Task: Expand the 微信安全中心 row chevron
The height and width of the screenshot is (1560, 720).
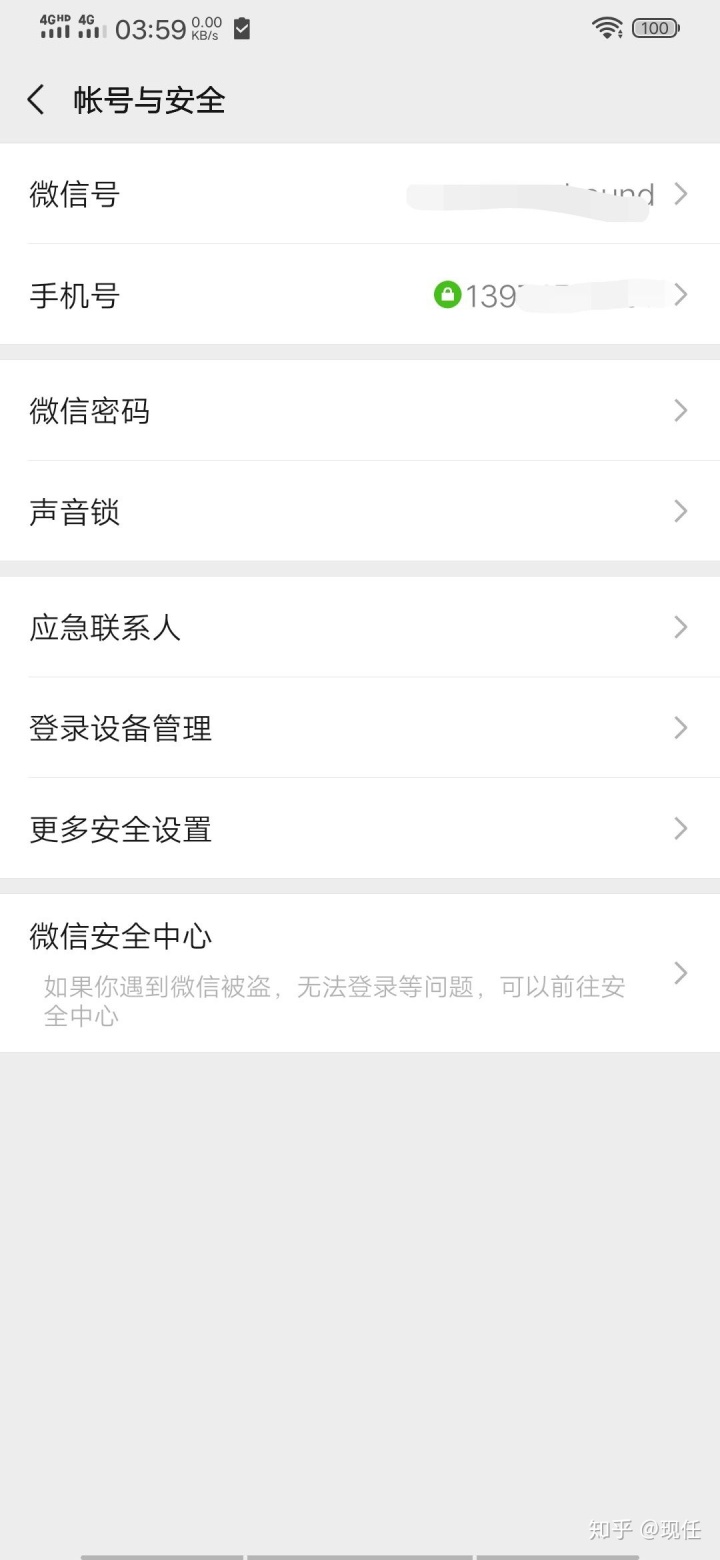Action: 681,973
